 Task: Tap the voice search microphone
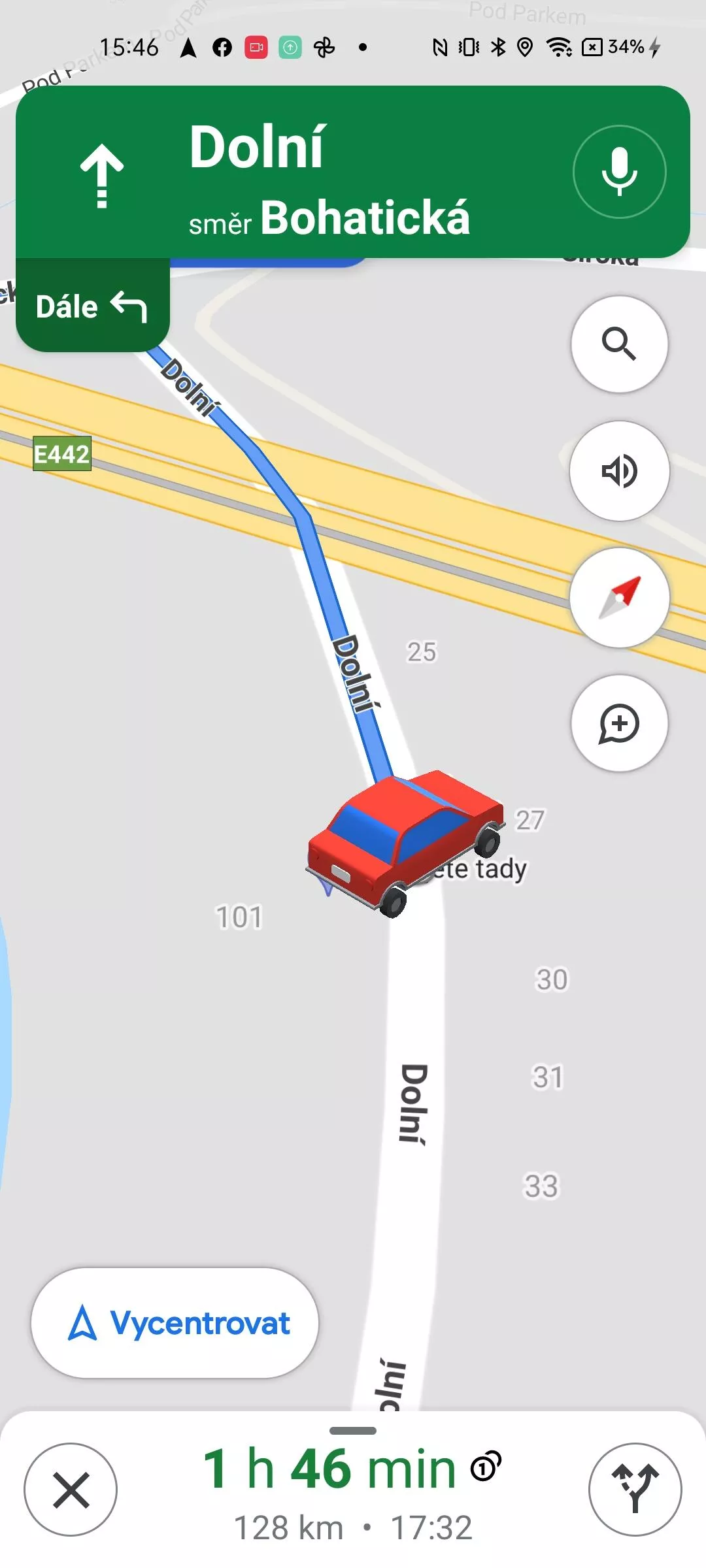click(619, 172)
